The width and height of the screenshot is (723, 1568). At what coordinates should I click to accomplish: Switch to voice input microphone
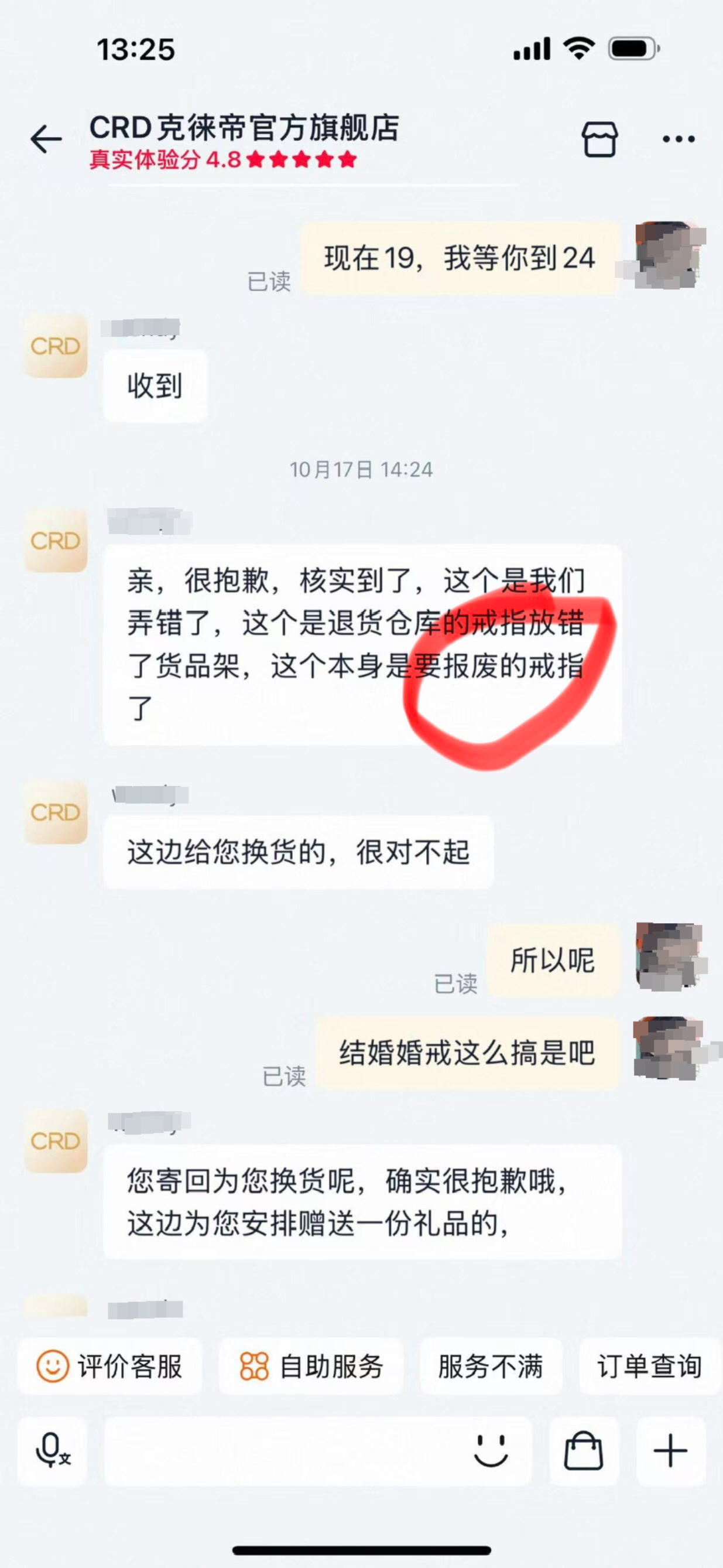[52, 1451]
